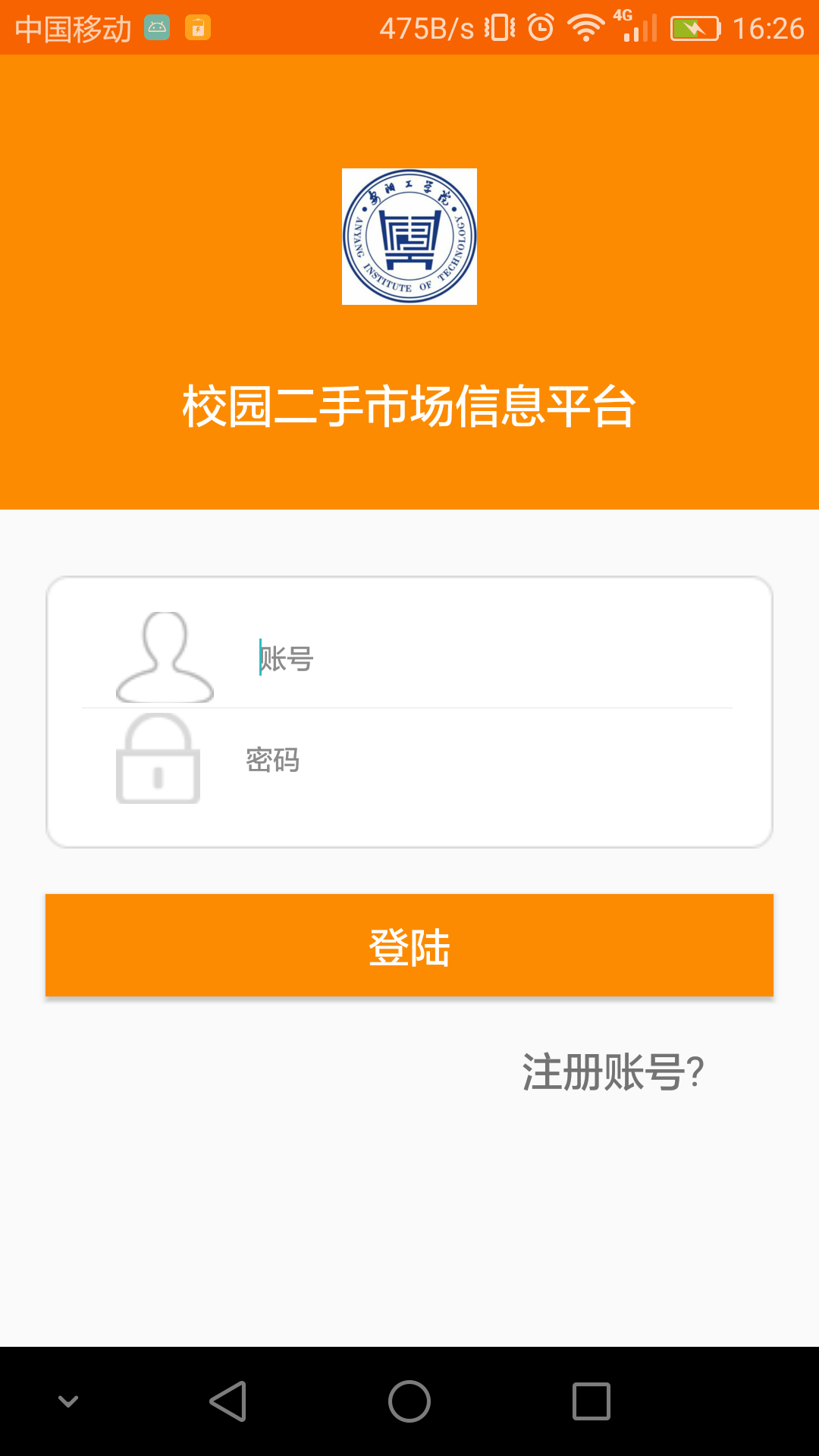This screenshot has width=819, height=1456.
Task: Return to the phone's home screen
Action: (x=409, y=1401)
